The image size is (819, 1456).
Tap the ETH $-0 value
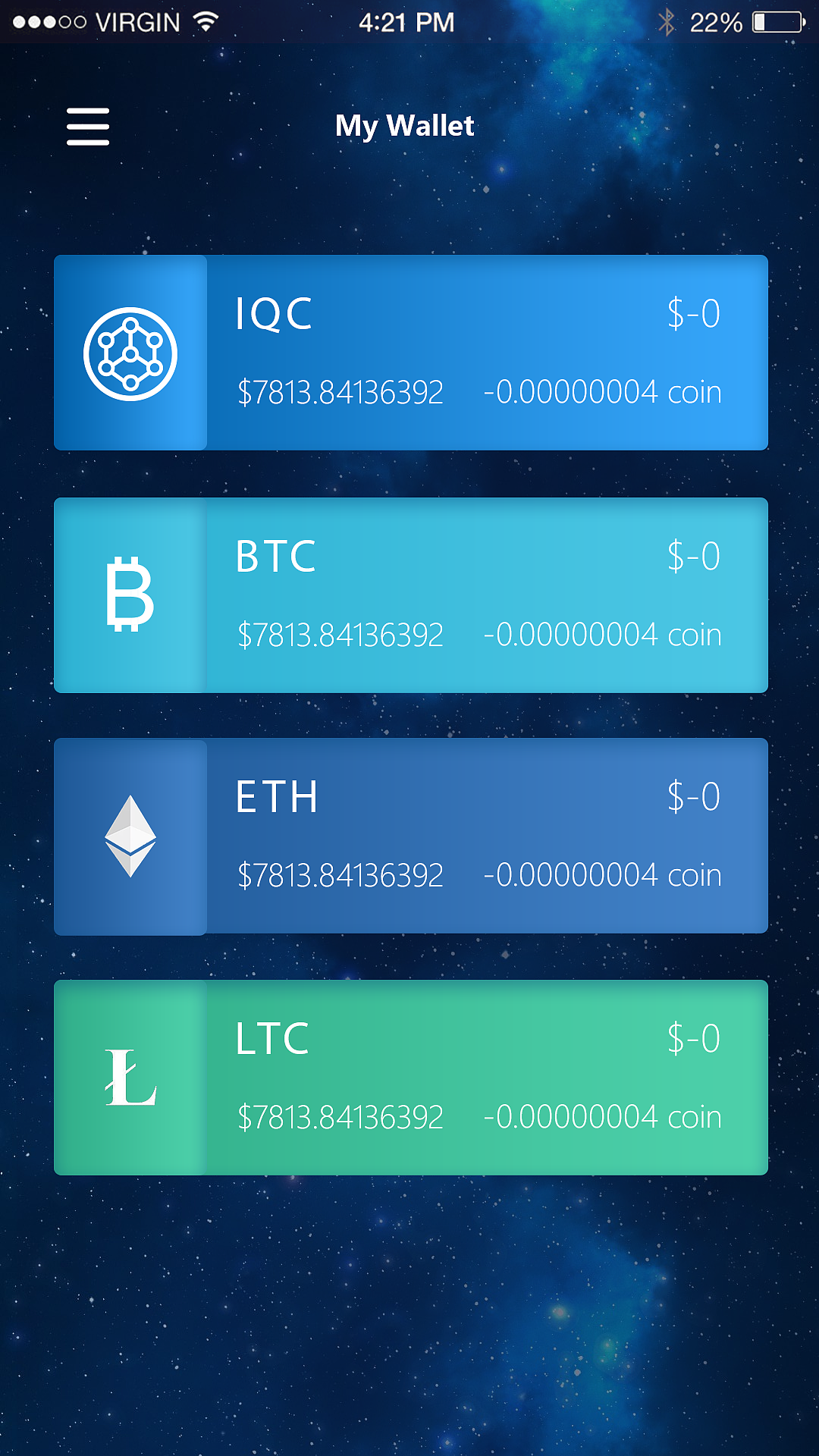(692, 796)
